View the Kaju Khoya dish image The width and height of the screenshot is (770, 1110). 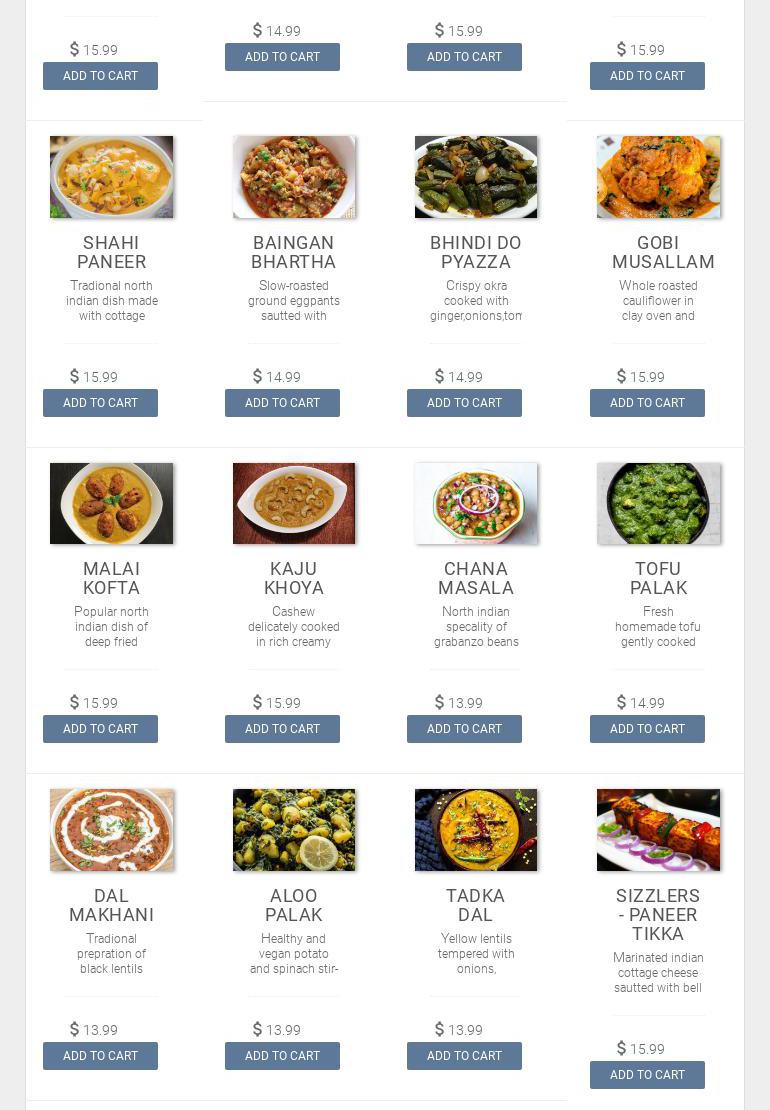click(x=294, y=503)
